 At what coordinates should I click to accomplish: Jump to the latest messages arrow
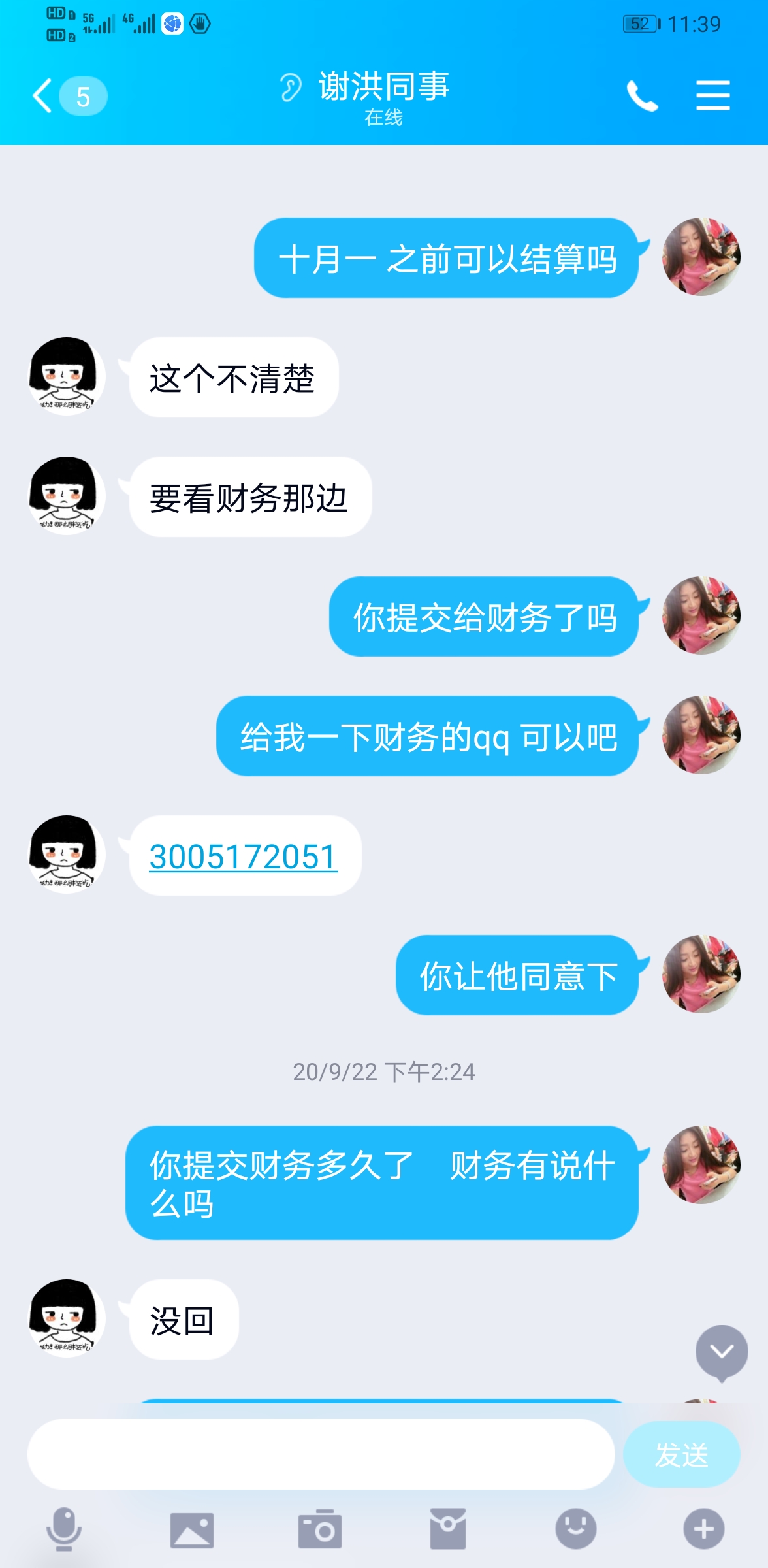tap(721, 1351)
